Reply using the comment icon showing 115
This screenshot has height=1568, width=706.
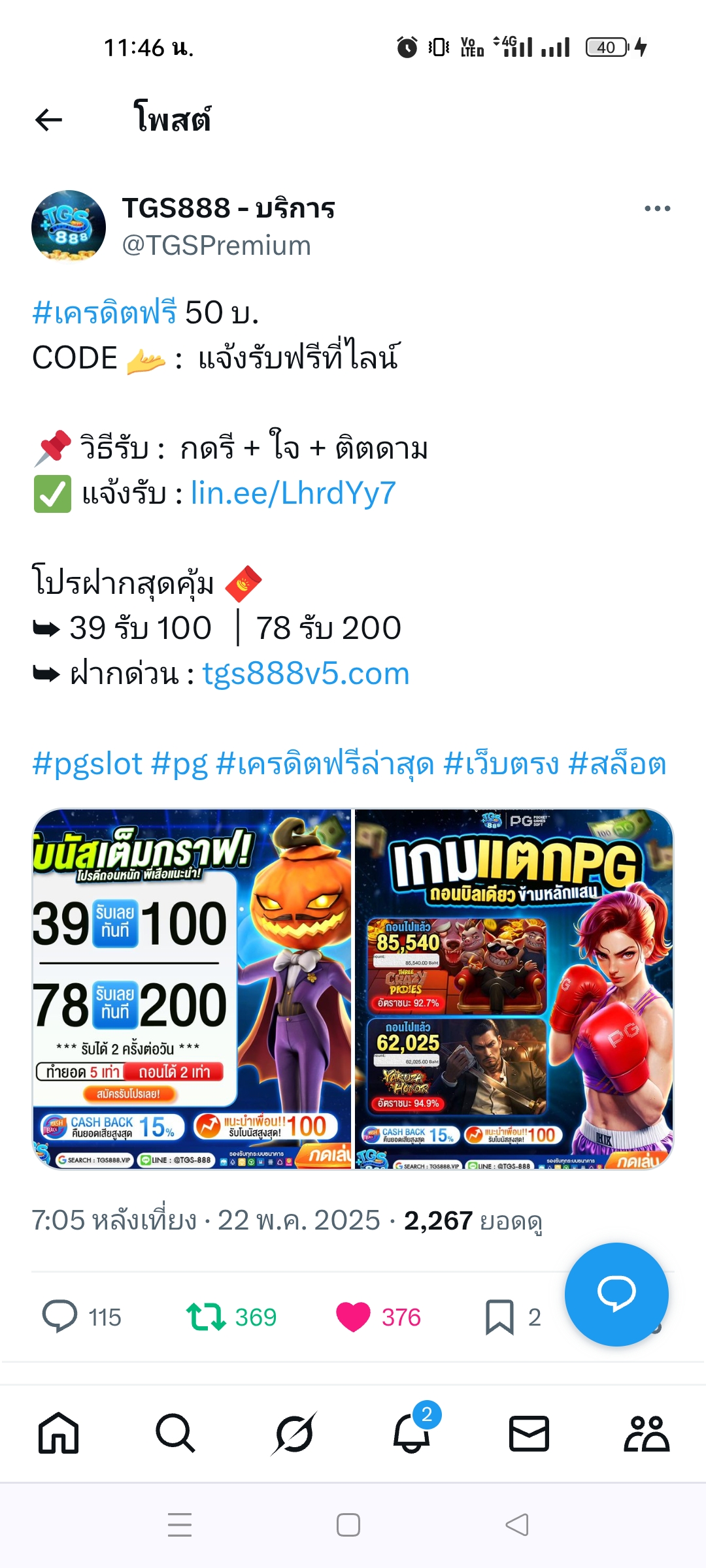pos(60,1316)
